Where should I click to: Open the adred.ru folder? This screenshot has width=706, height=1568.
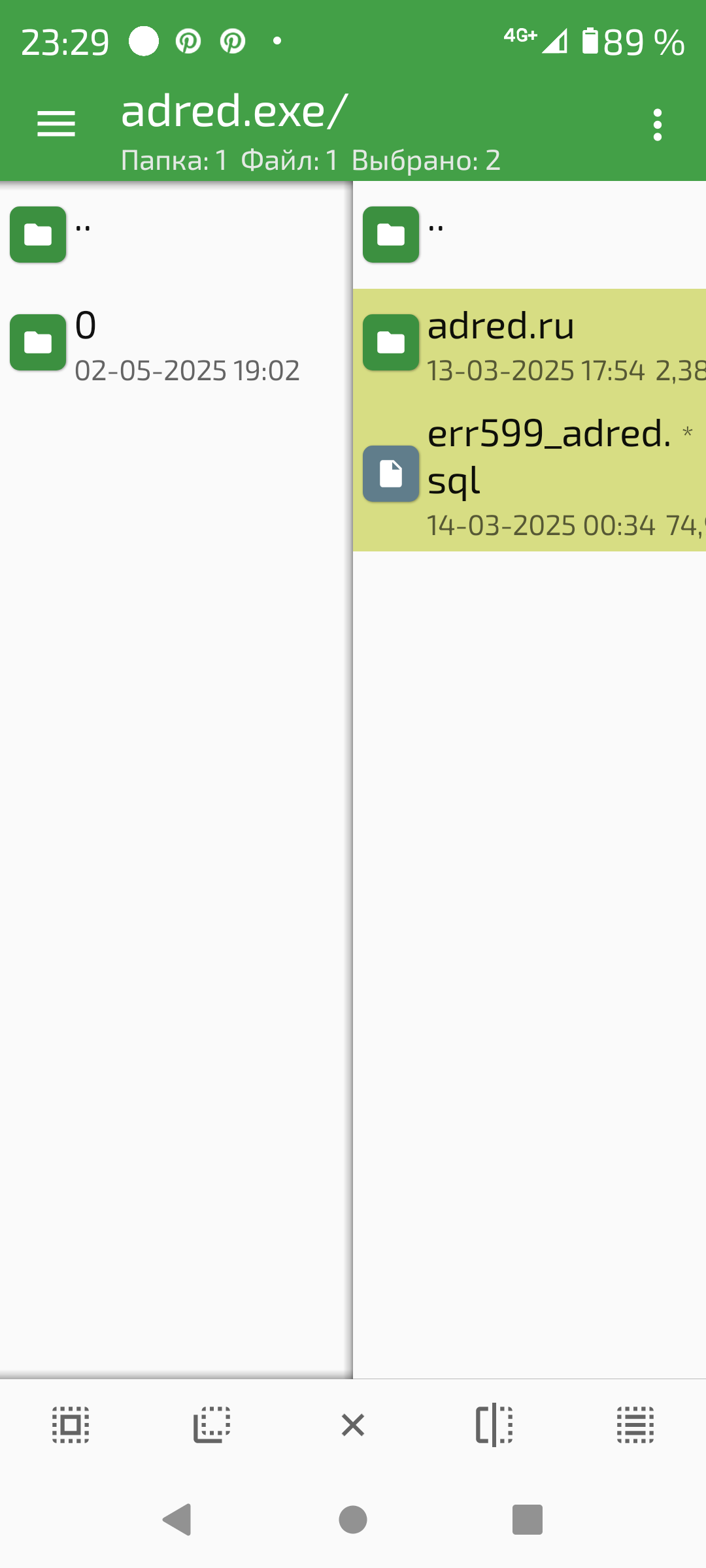(x=529, y=343)
